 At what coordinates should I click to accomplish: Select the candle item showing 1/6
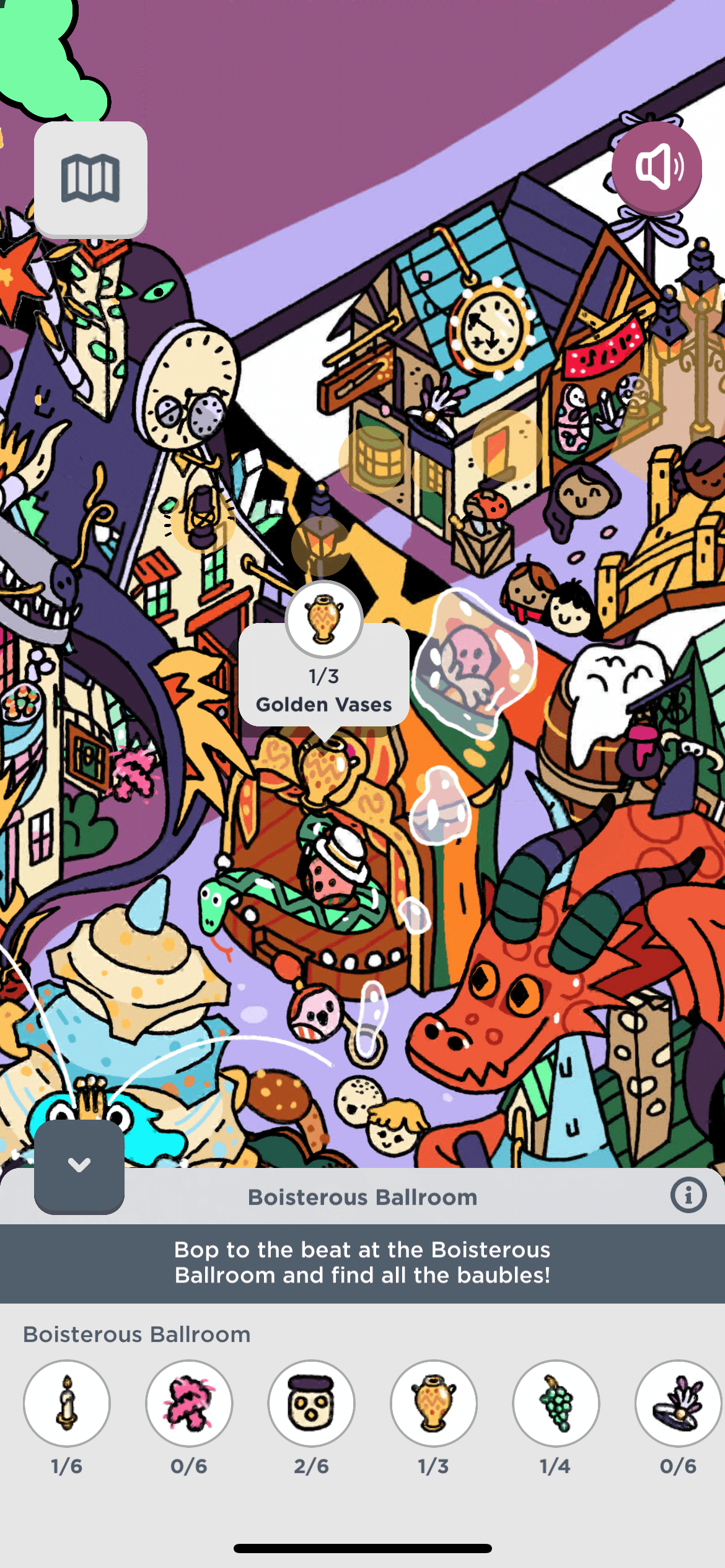click(67, 1403)
